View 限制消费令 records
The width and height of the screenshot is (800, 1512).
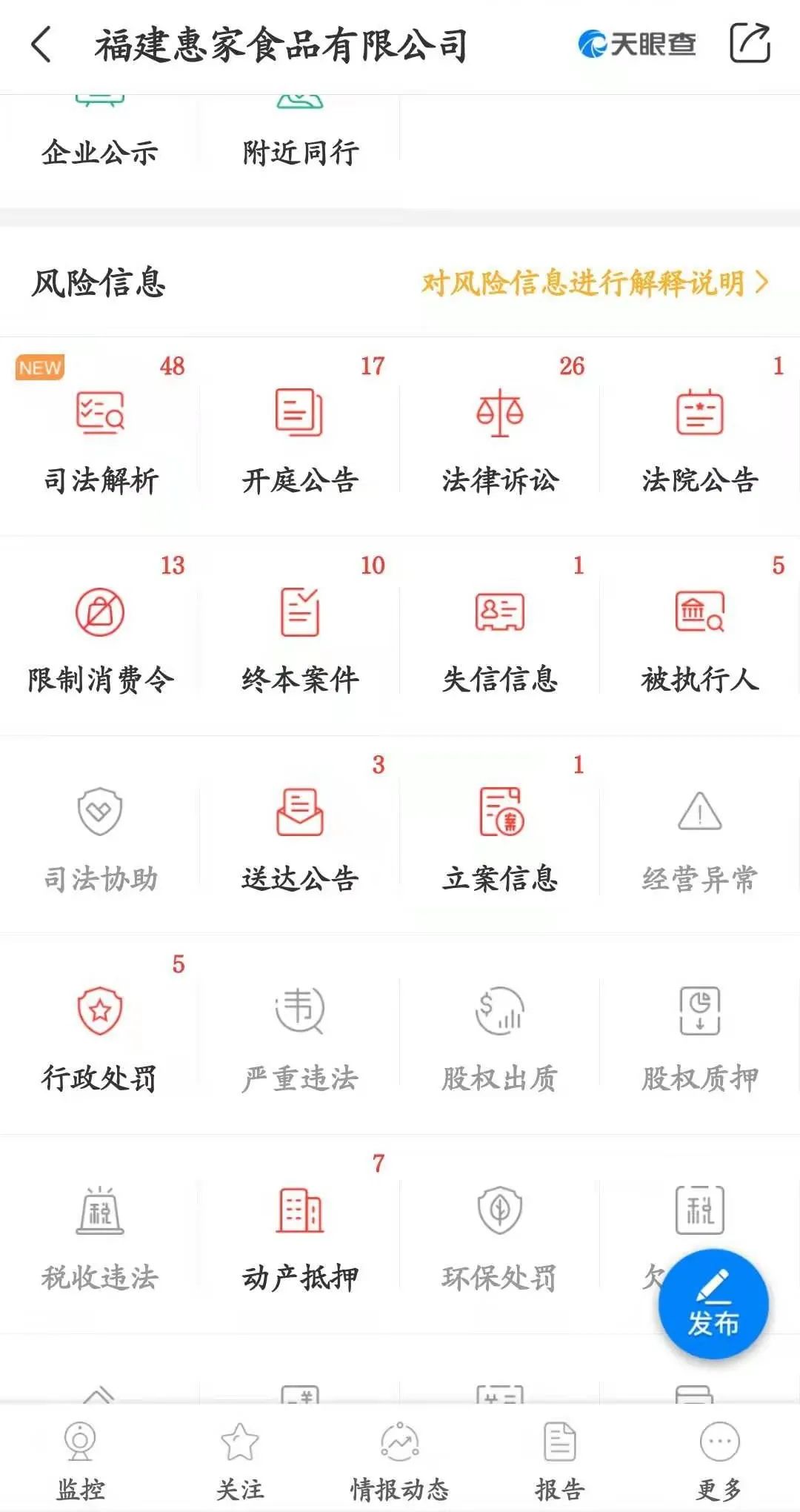(100, 635)
